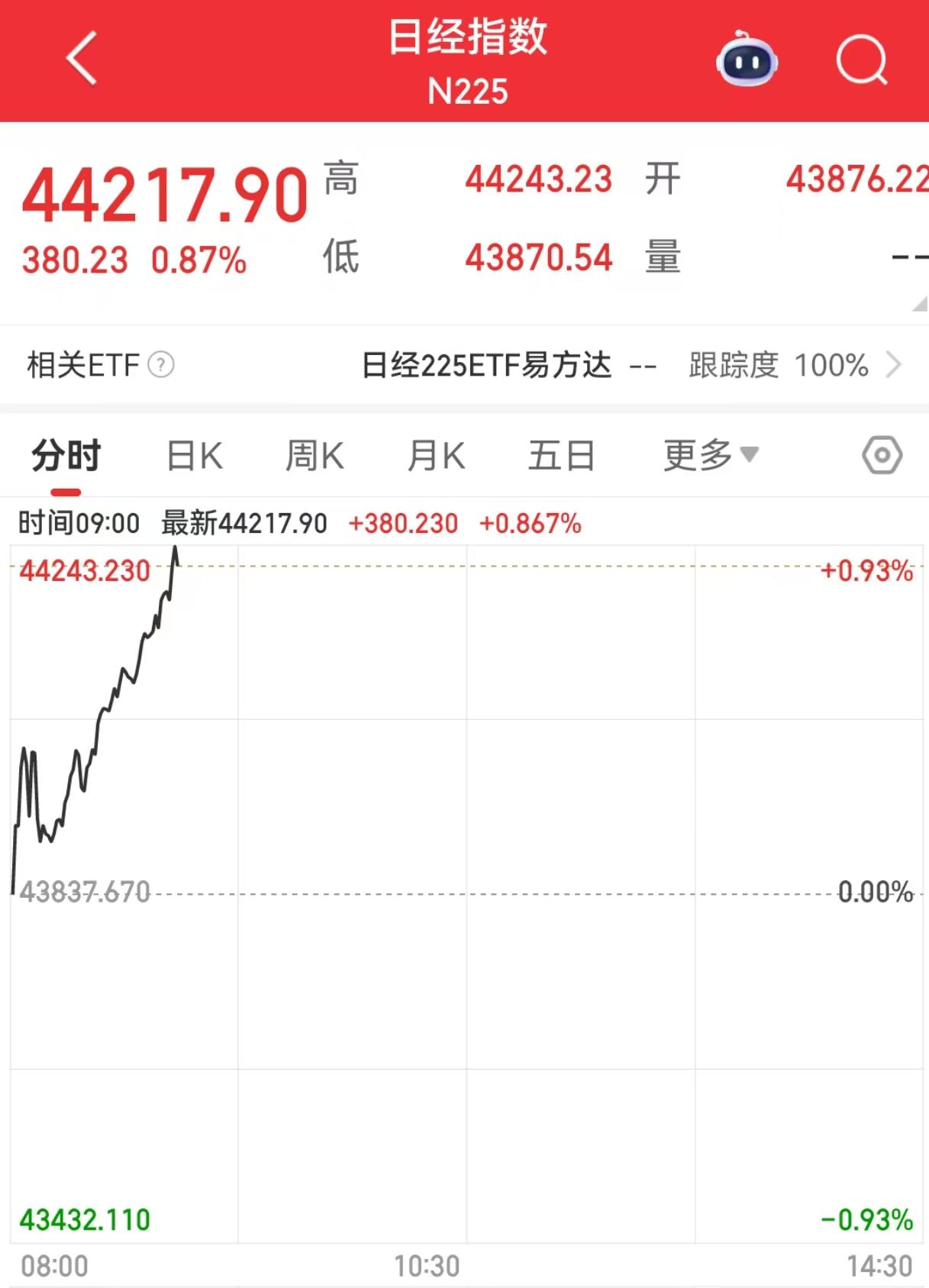929x1288 pixels.
Task: Switch to the 月K chart tab
Action: click(436, 457)
